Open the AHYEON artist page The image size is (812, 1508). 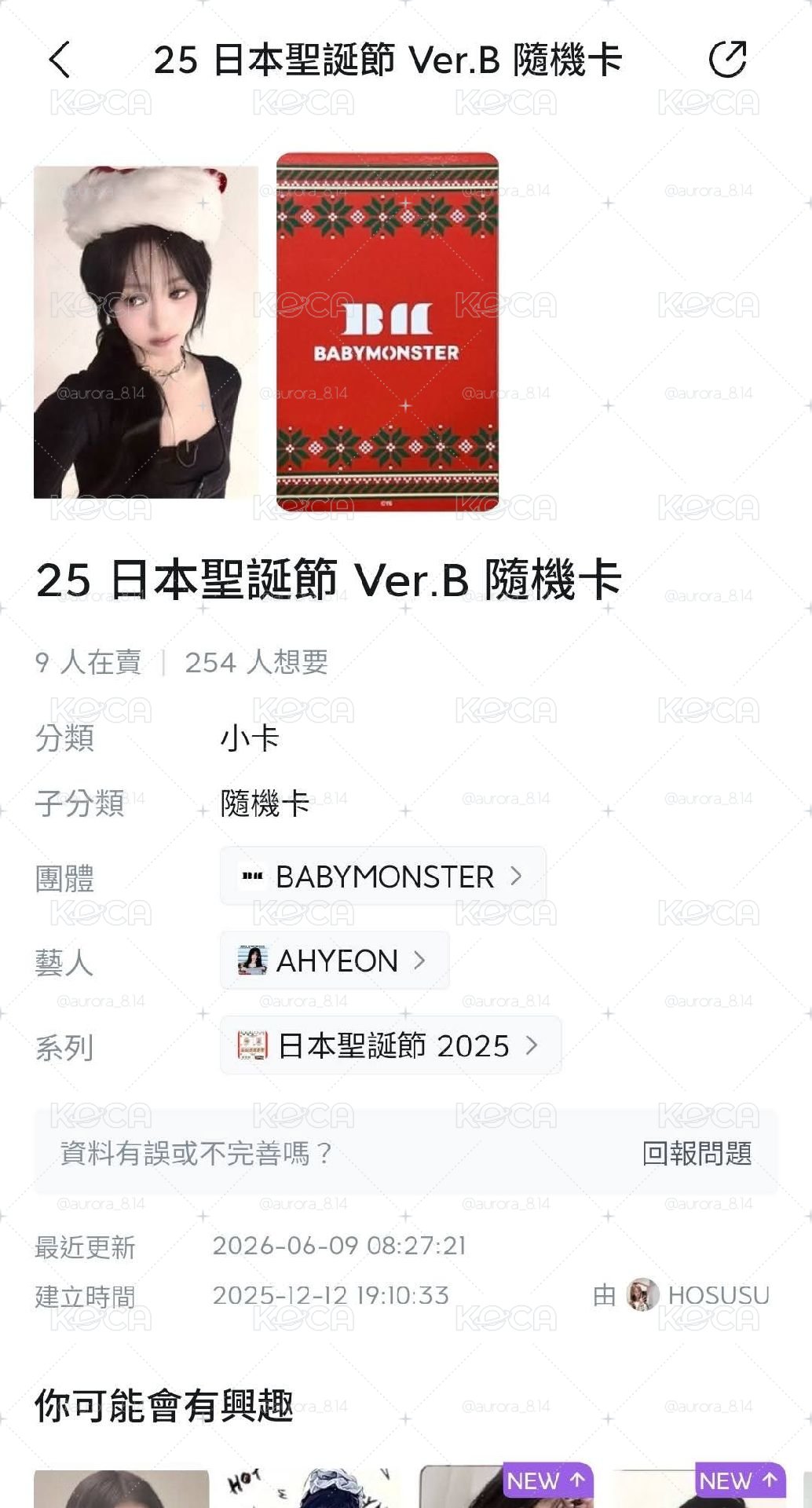pyautogui.click(x=335, y=961)
